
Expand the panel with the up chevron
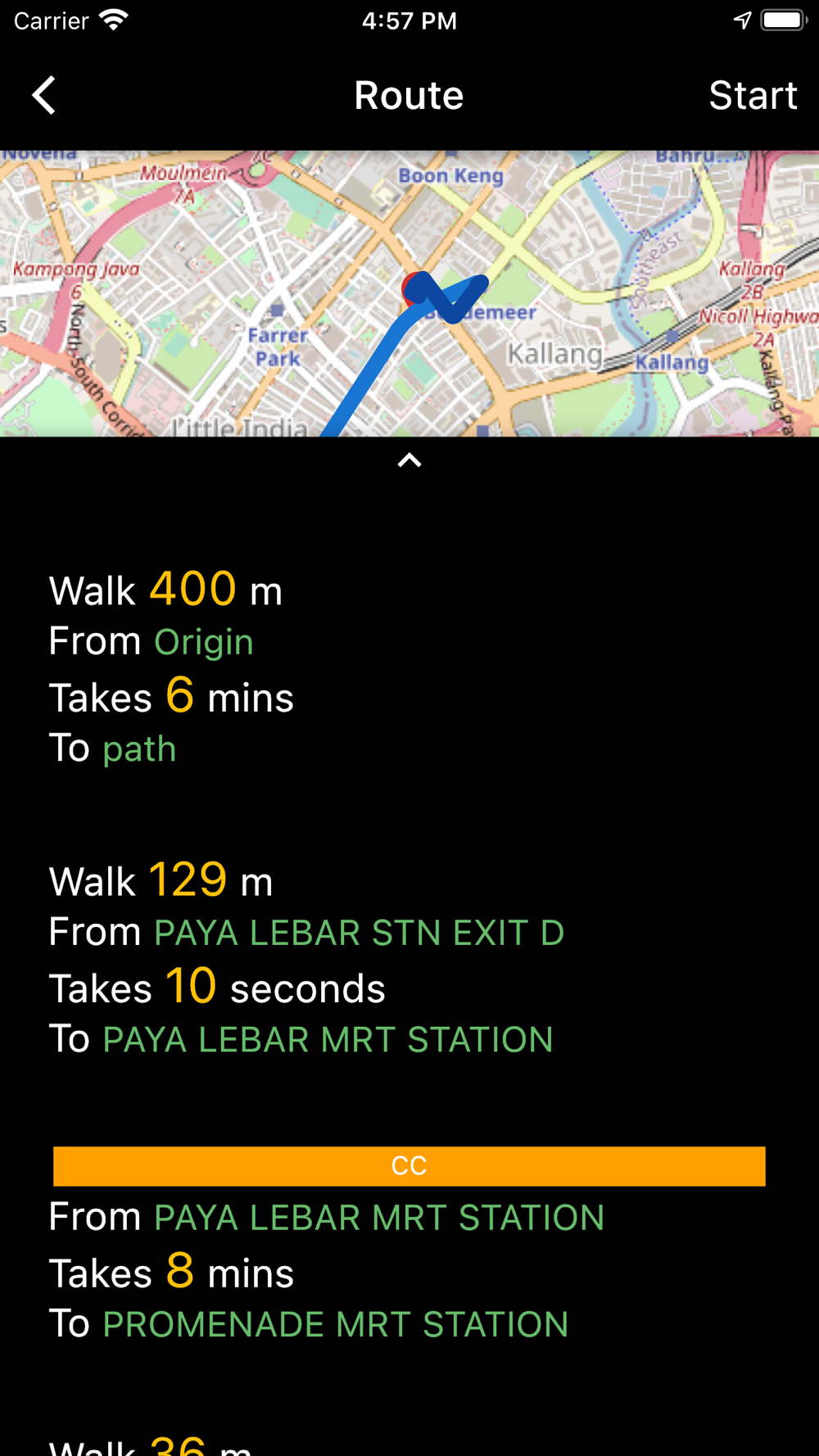[x=409, y=461]
